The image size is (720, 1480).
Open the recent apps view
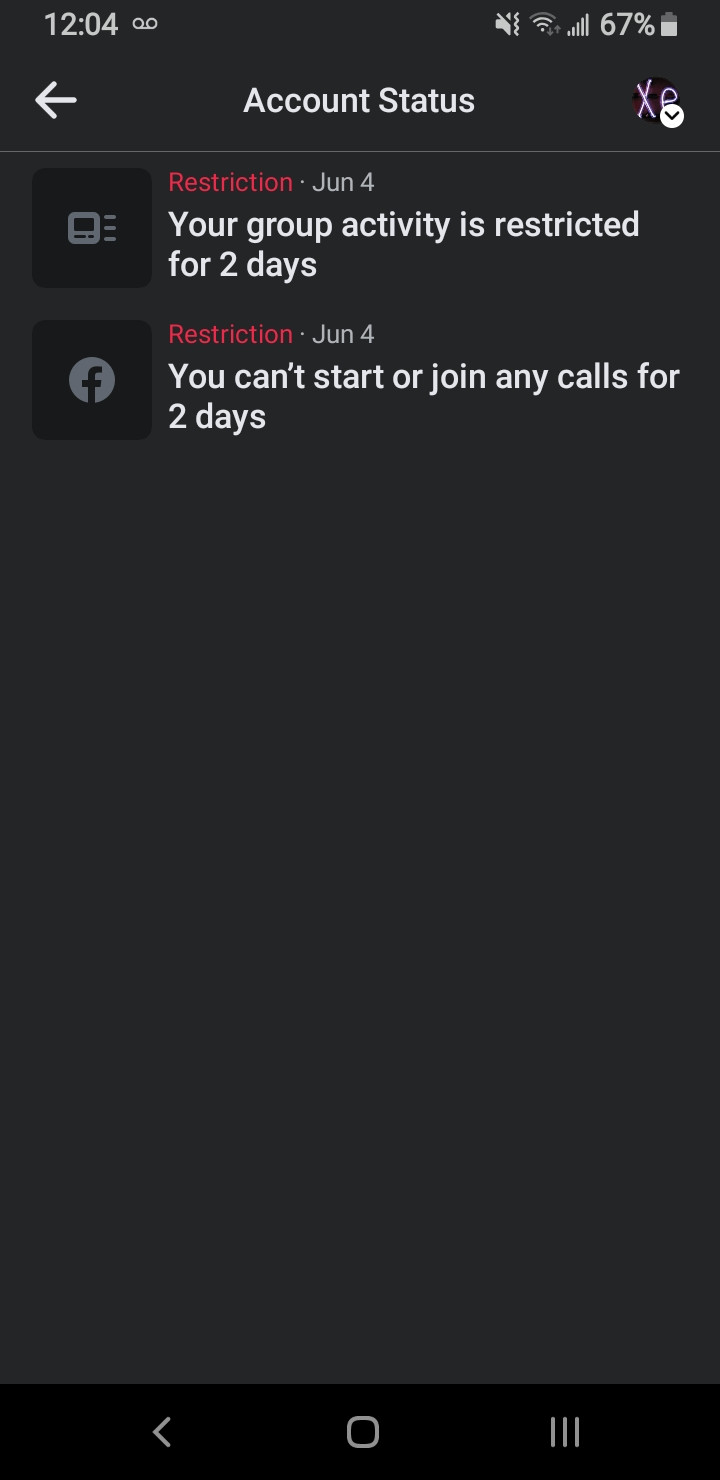tap(565, 1432)
